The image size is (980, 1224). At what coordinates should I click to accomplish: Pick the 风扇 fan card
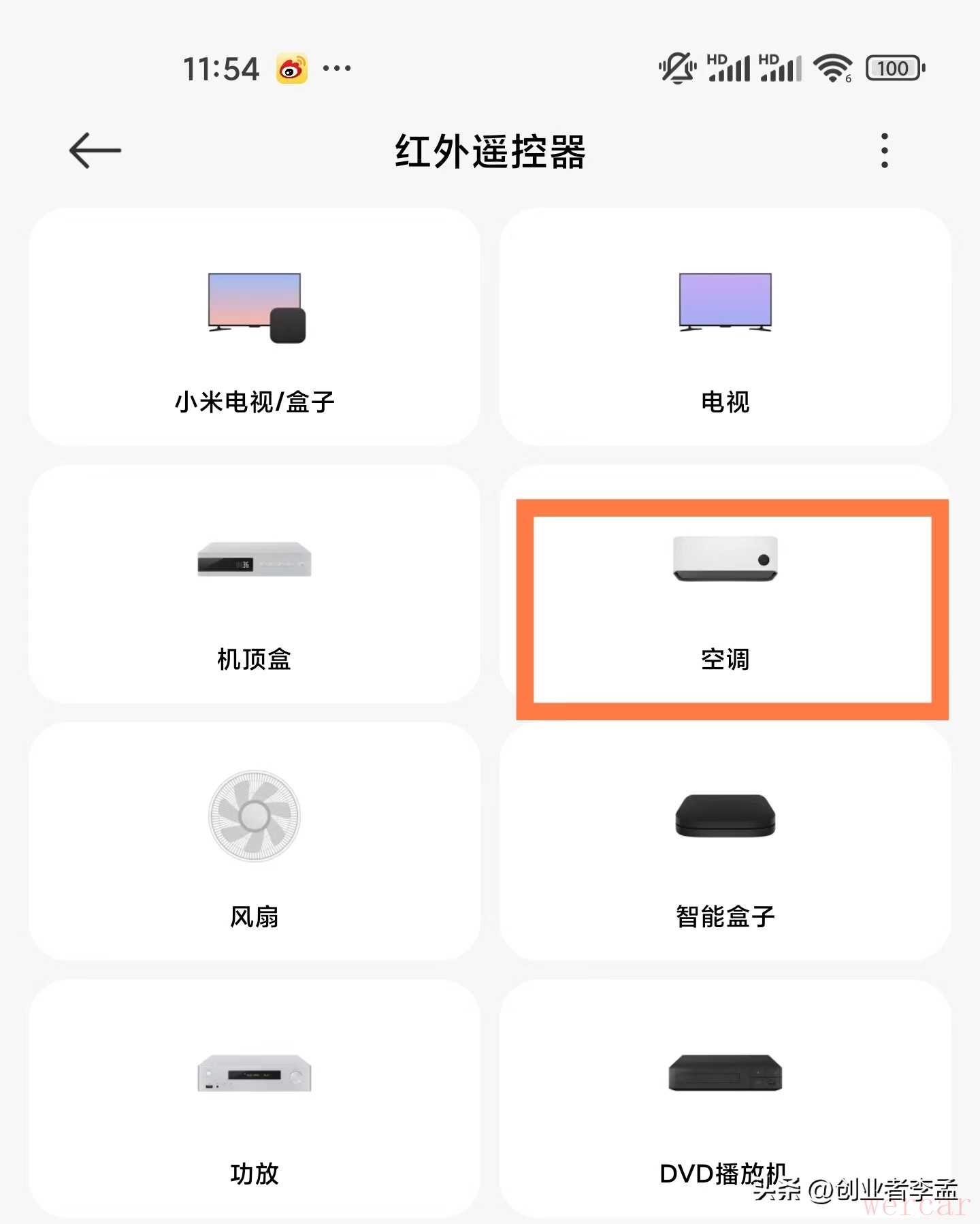pyautogui.click(x=255, y=843)
